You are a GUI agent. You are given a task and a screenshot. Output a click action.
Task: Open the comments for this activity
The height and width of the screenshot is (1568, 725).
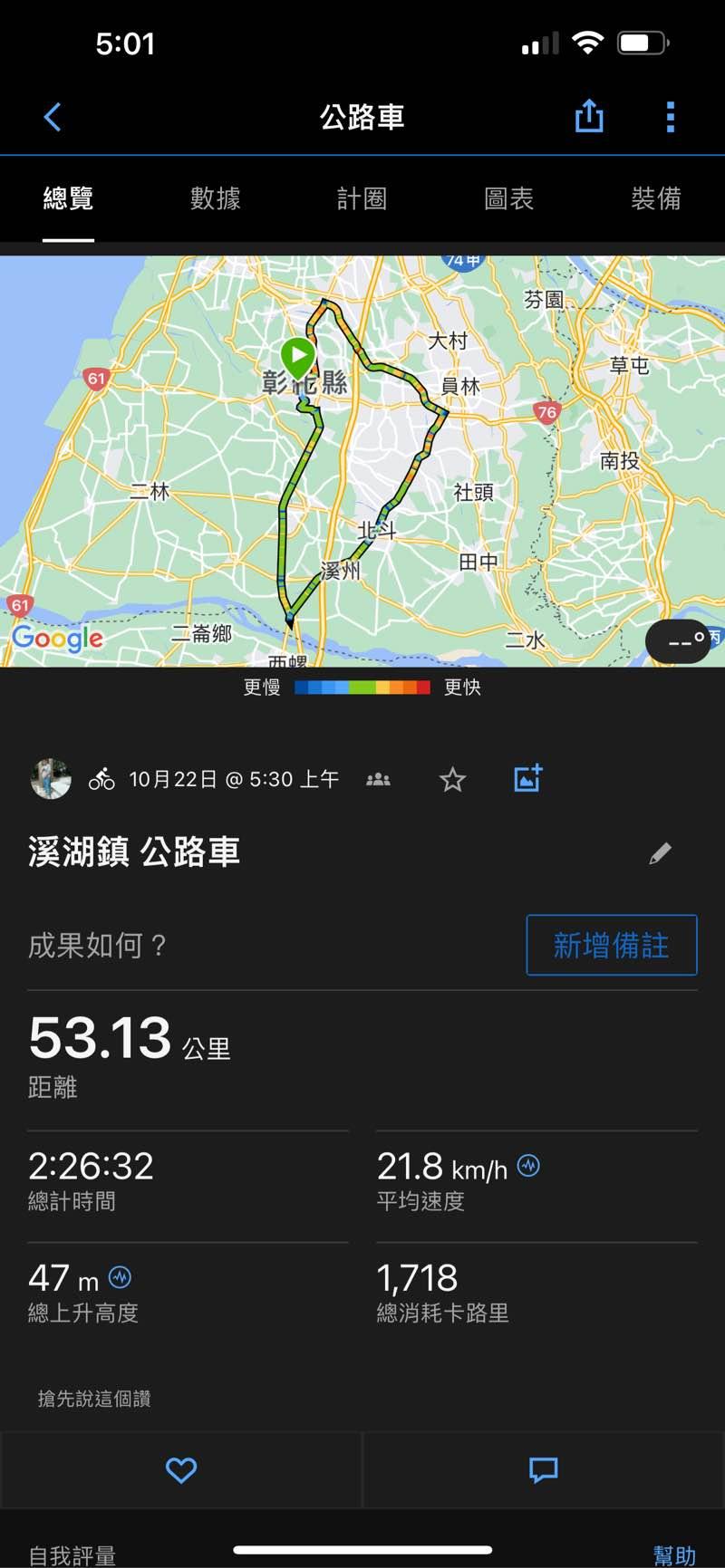click(544, 1470)
